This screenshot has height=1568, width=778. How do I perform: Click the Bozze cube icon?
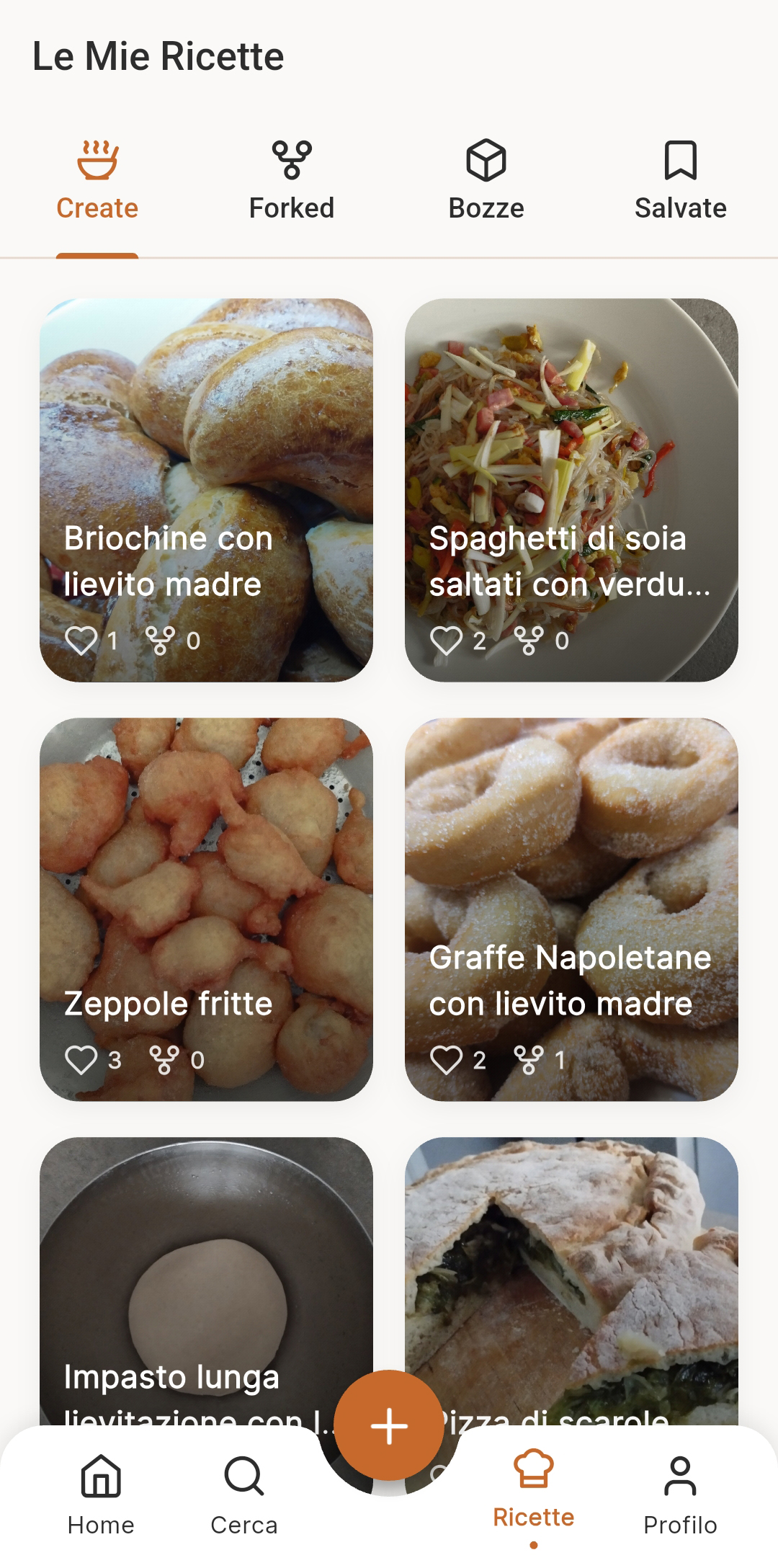tap(487, 161)
